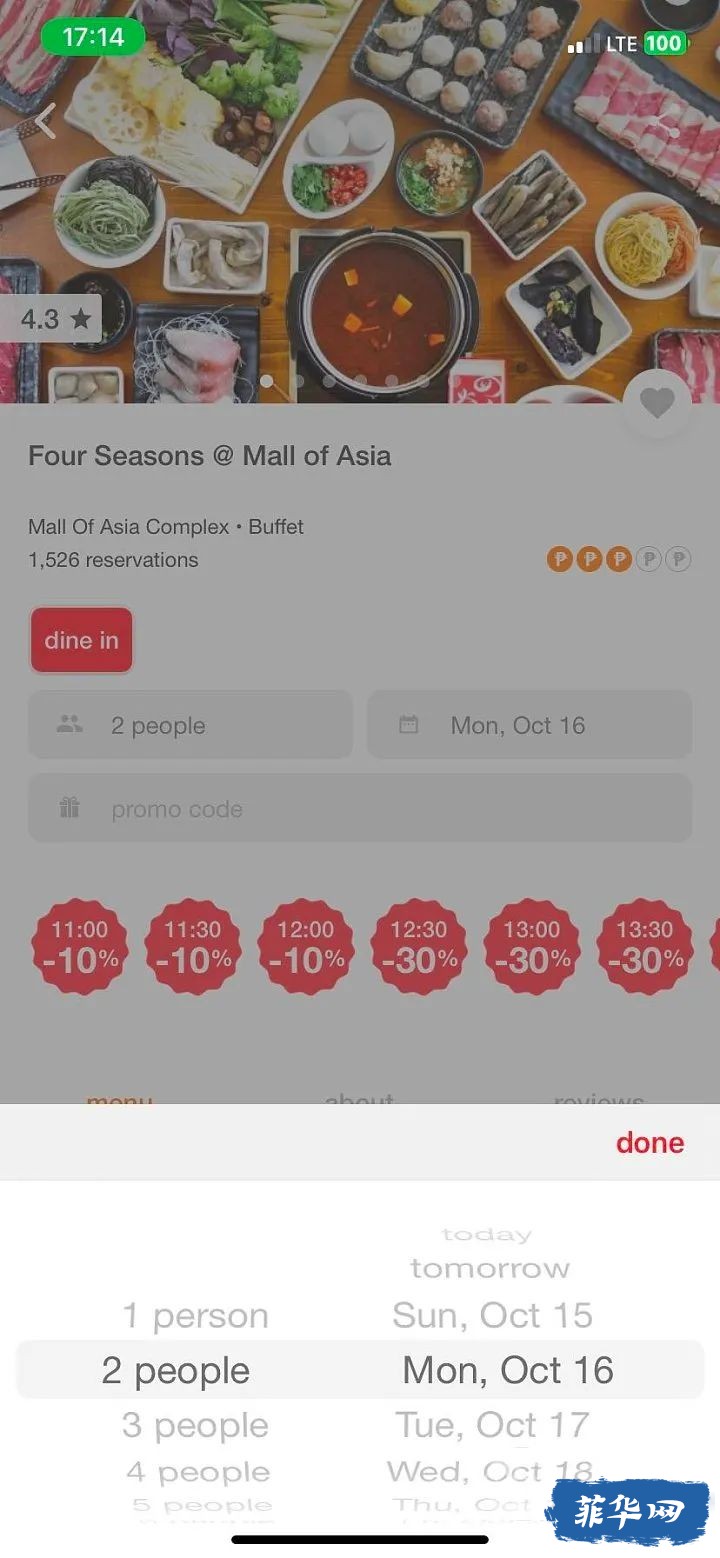Add restaurant to favorites with heart icon
The width and height of the screenshot is (720, 1558).
657,403
